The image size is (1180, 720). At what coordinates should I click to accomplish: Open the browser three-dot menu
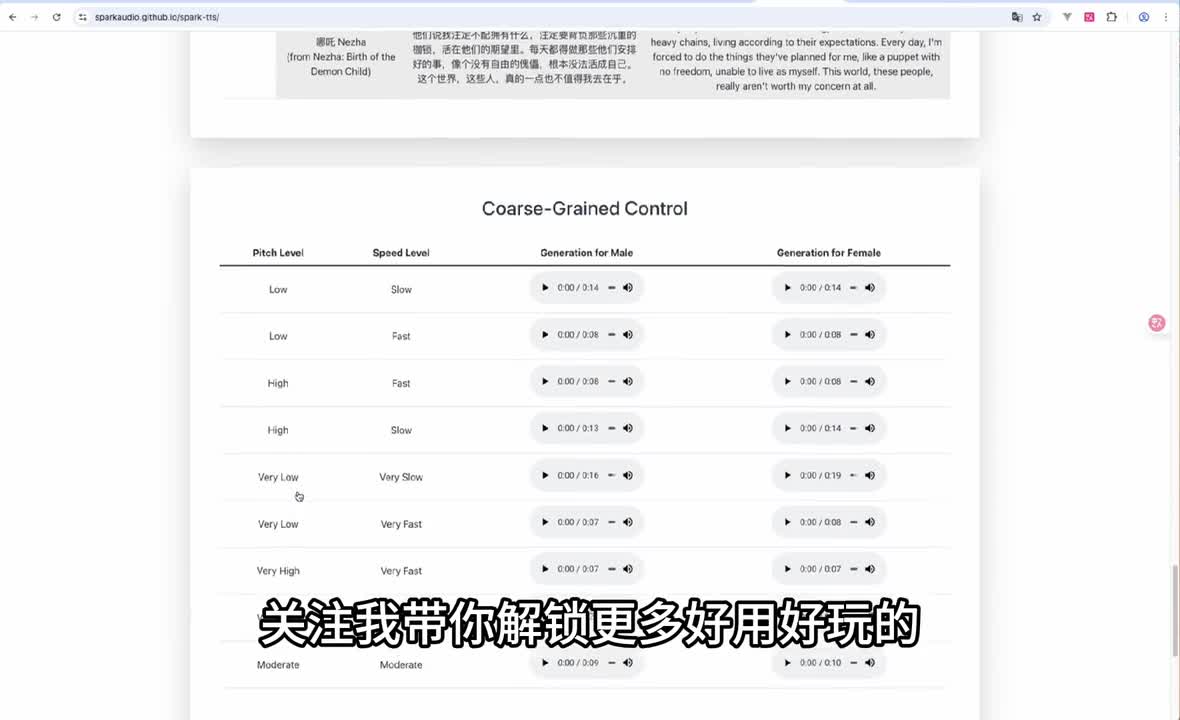1166,17
